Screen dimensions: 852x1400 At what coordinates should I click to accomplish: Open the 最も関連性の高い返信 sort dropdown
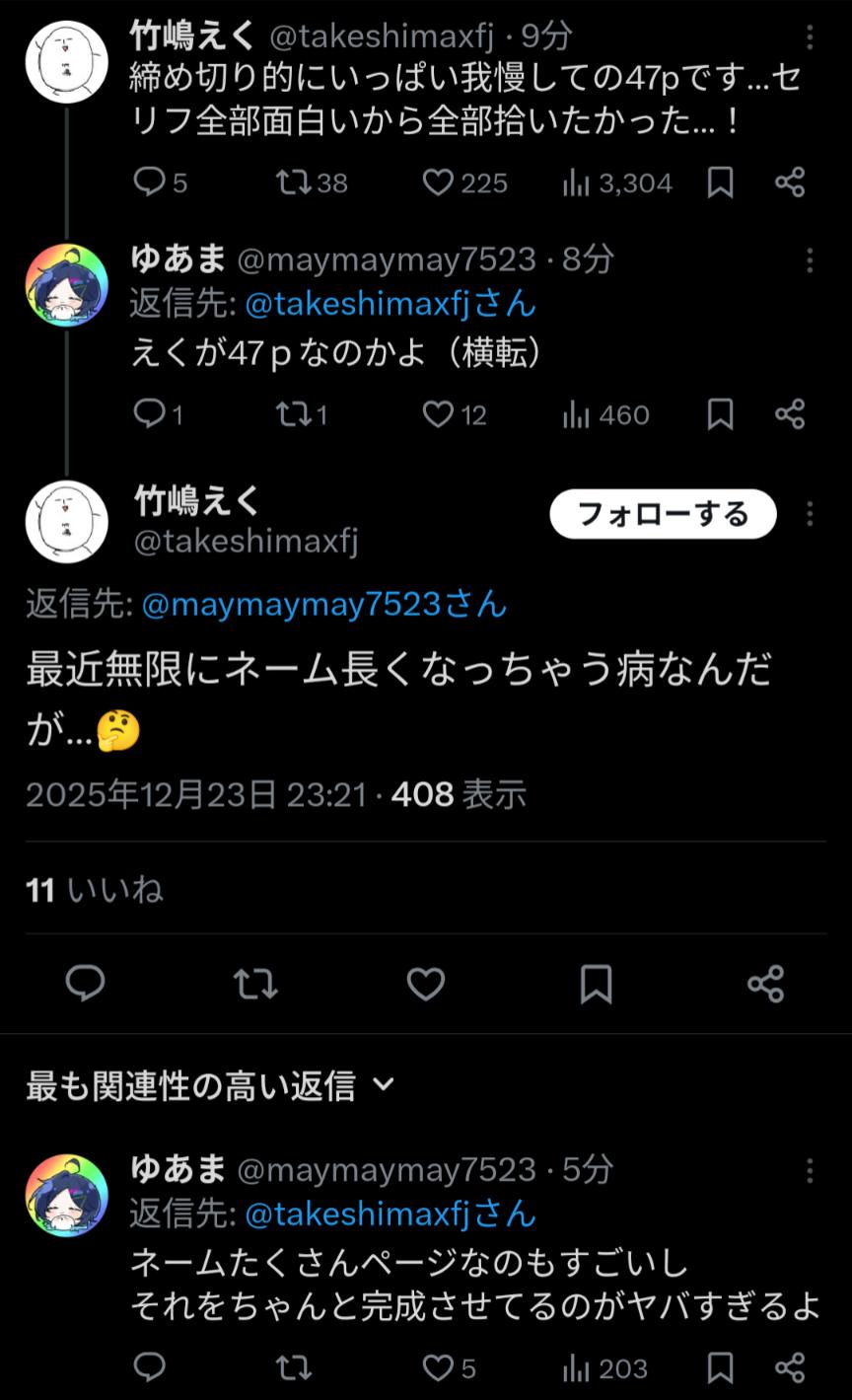coord(385,1085)
